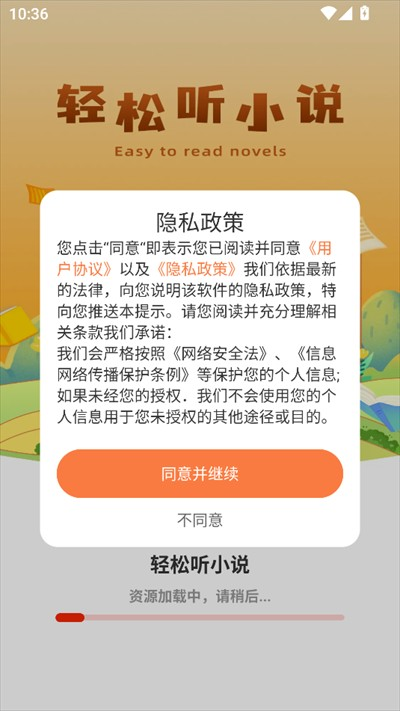Open the 《用户协议》 link

(x=84, y=268)
